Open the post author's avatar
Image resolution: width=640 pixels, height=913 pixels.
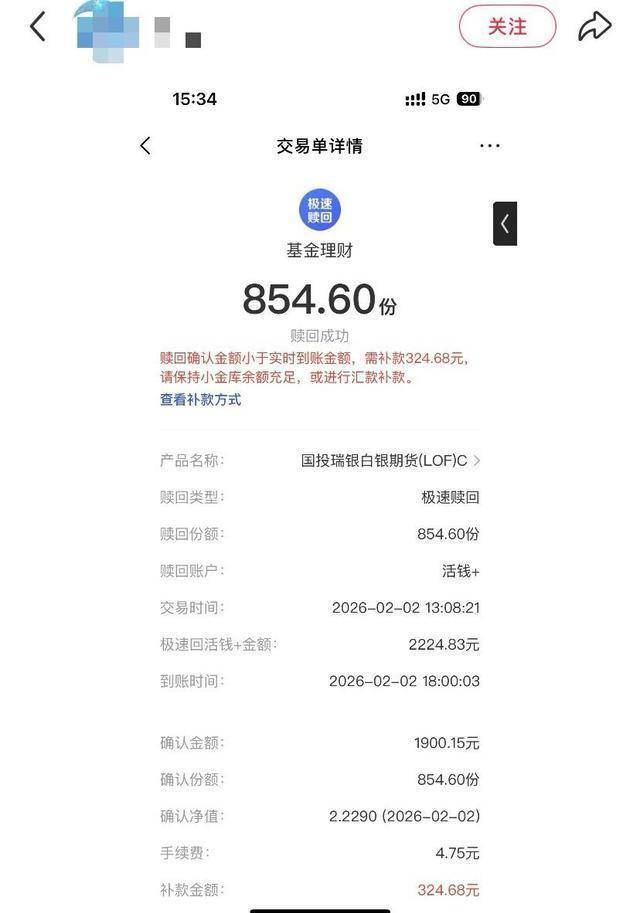click(107, 30)
